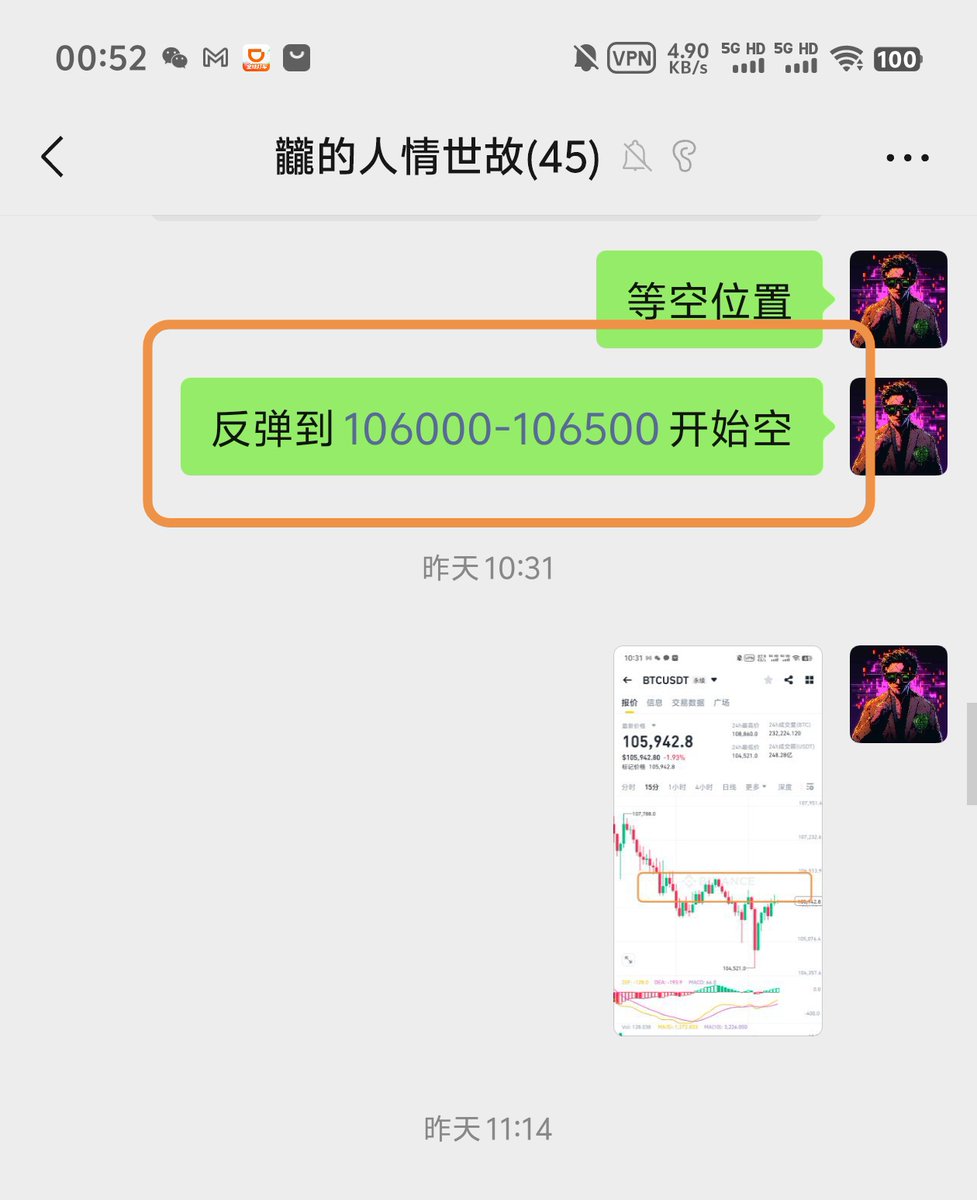The height and width of the screenshot is (1200, 977).
Task: Tap sender's avatar beside "等空位置" message
Action: tap(897, 298)
